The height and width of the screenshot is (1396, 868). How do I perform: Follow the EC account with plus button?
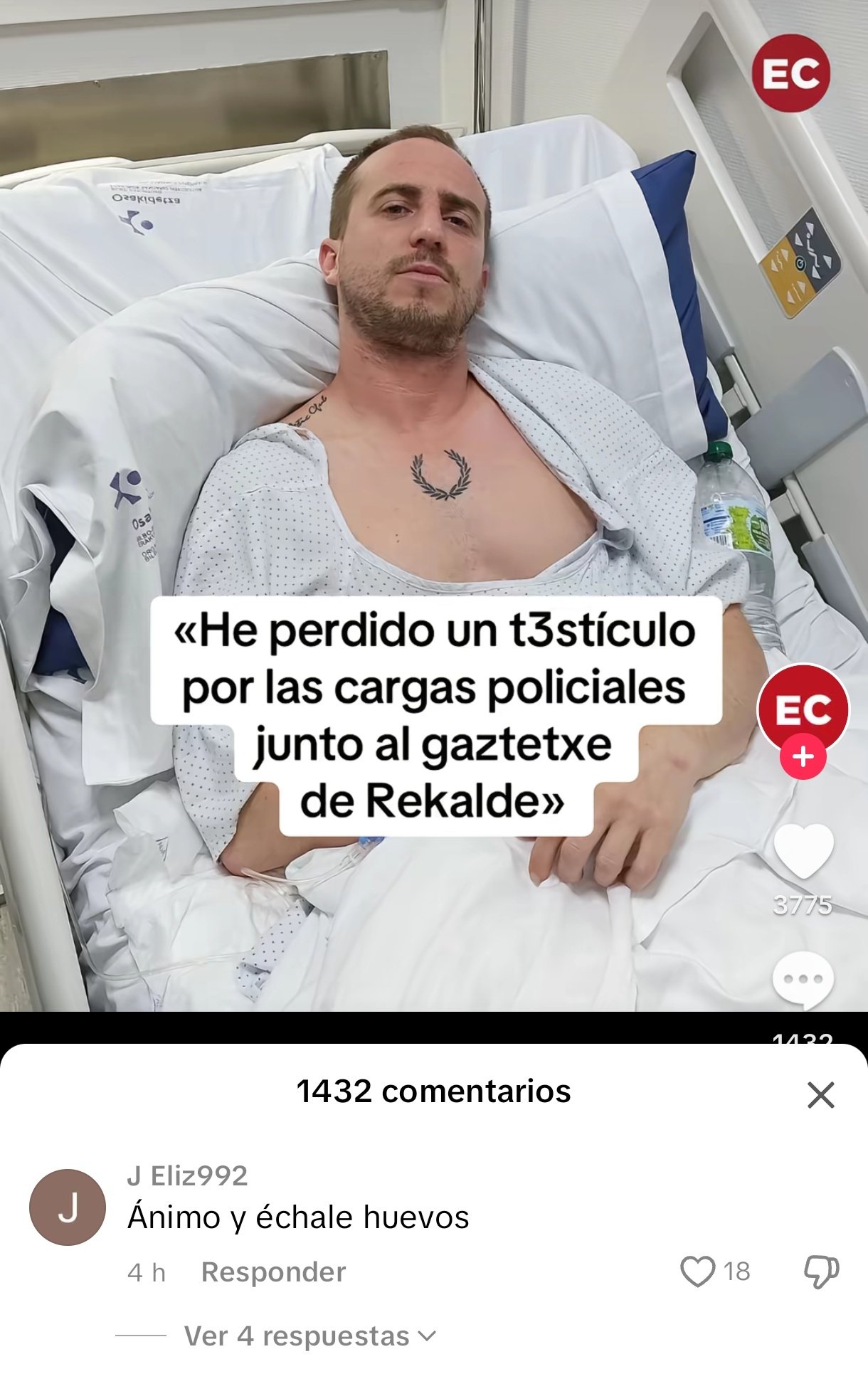803,756
